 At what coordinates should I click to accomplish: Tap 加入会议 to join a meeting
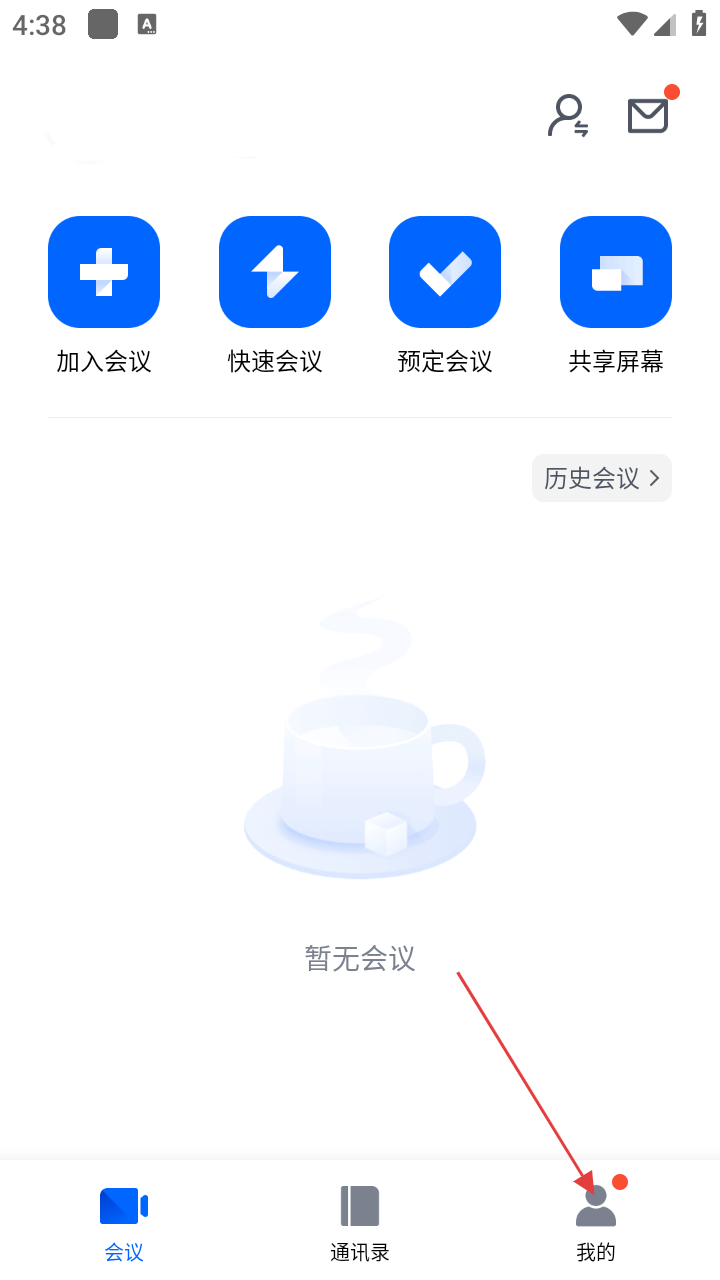tap(104, 272)
